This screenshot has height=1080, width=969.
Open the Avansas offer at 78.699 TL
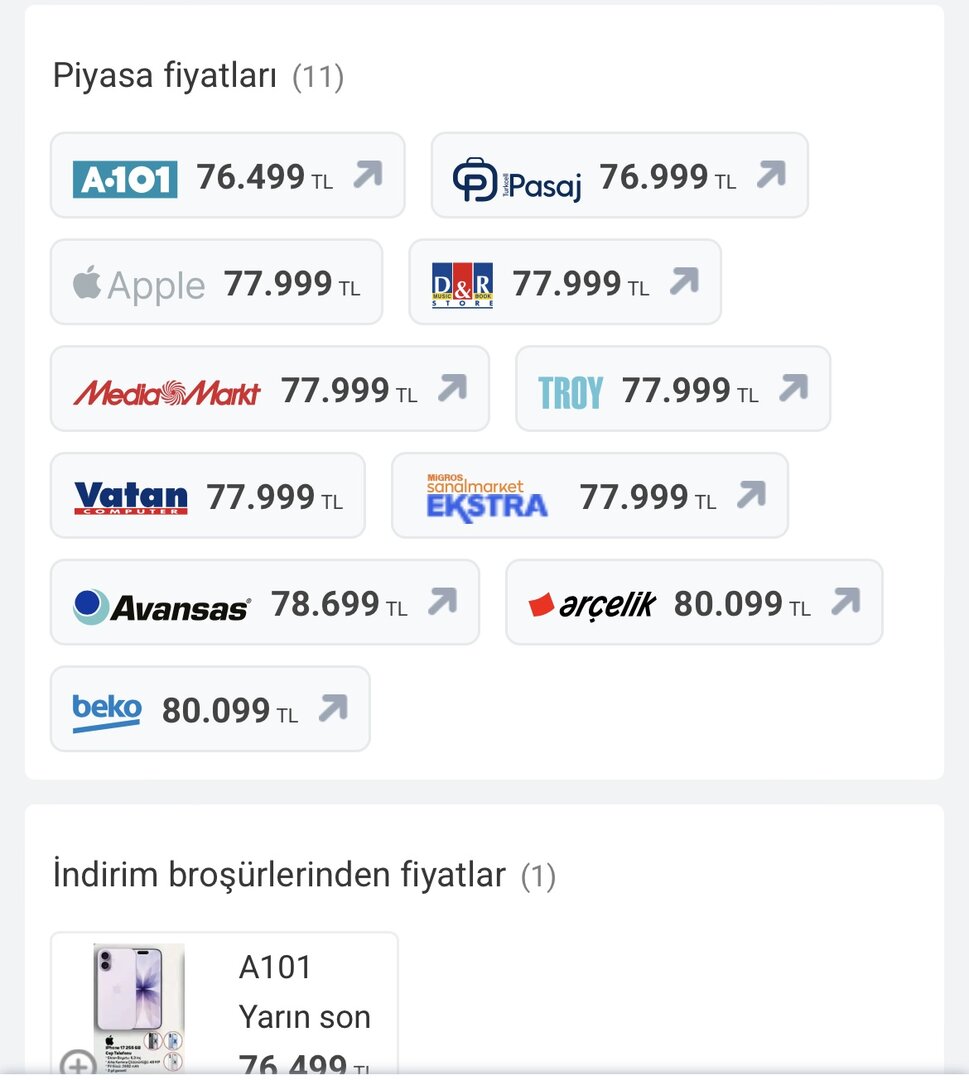tap(264, 603)
